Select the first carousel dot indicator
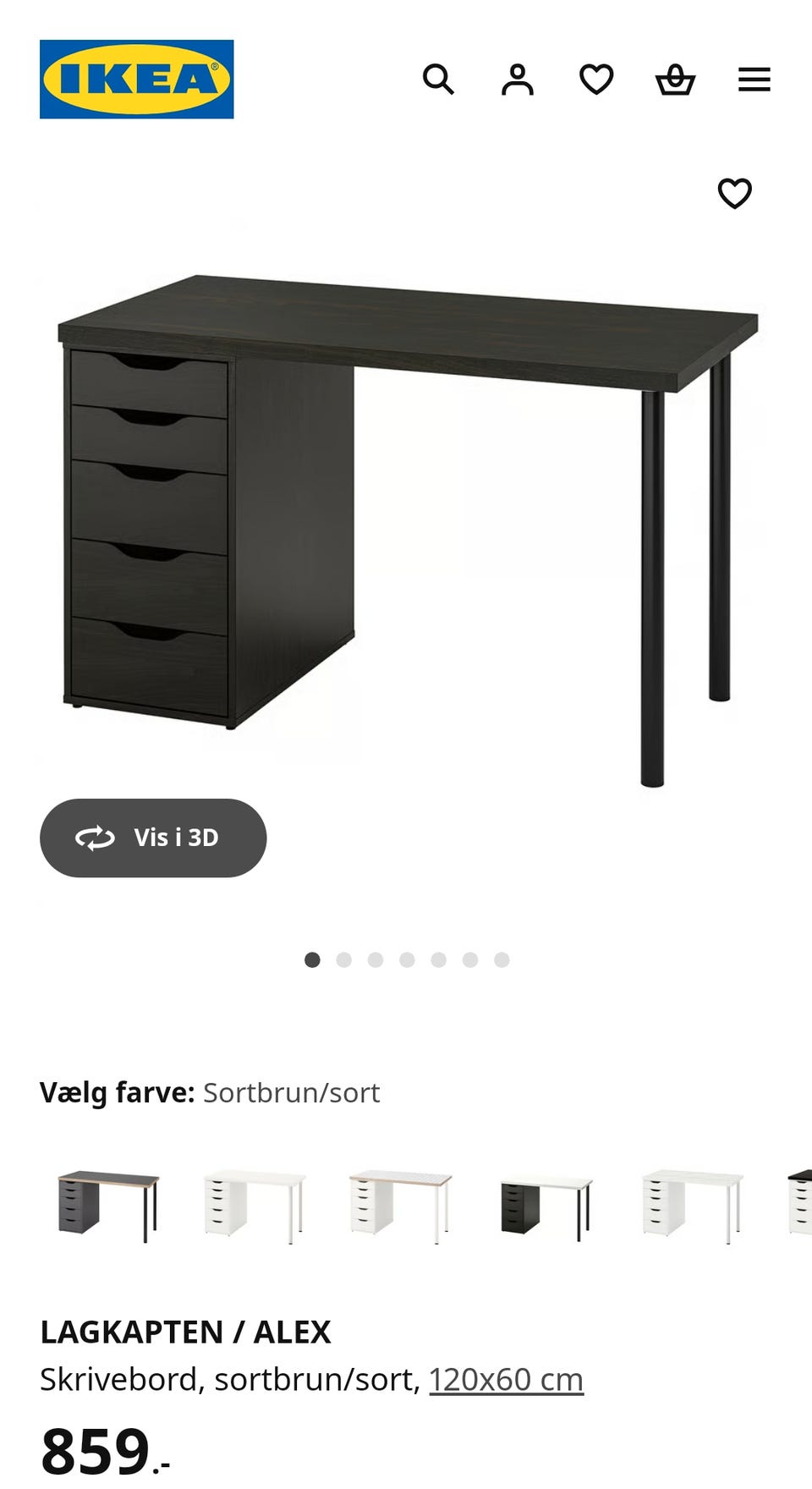Image resolution: width=812 pixels, height=1489 pixels. [313, 959]
